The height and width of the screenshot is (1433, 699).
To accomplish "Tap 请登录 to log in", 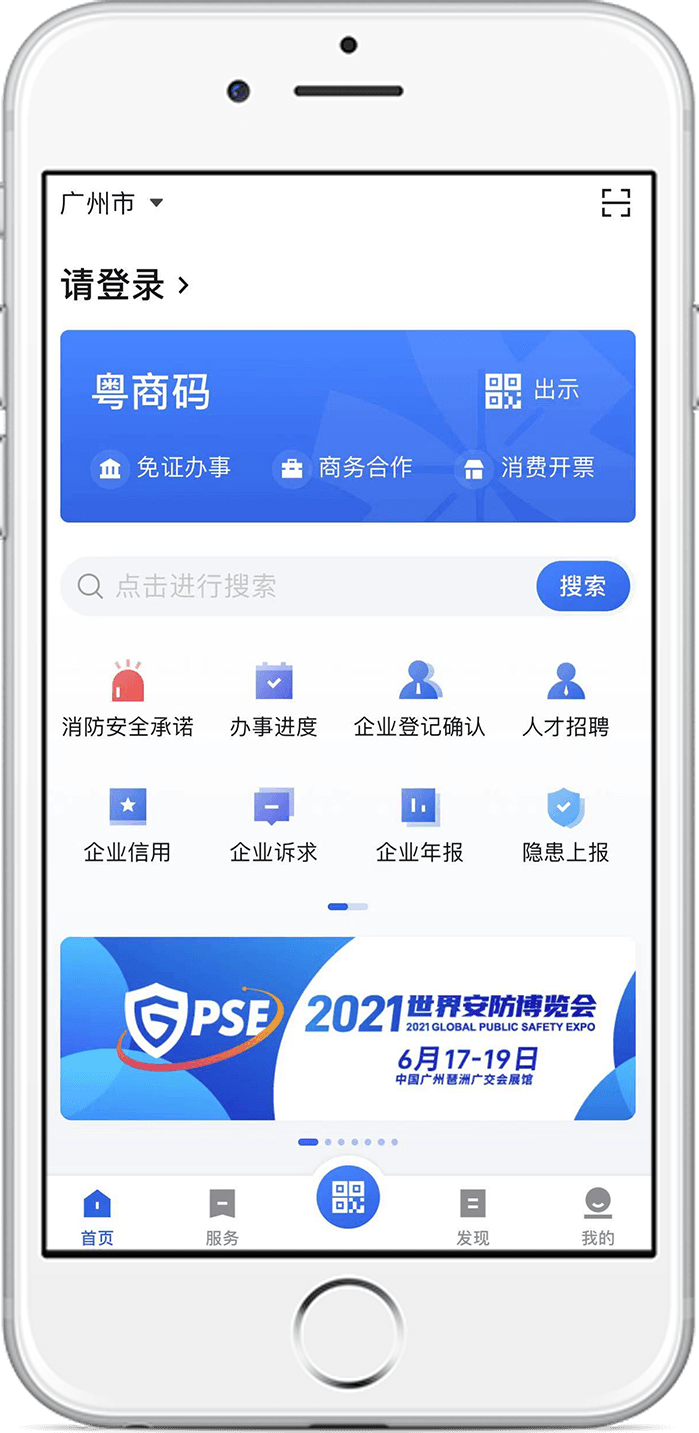I will tap(125, 286).
